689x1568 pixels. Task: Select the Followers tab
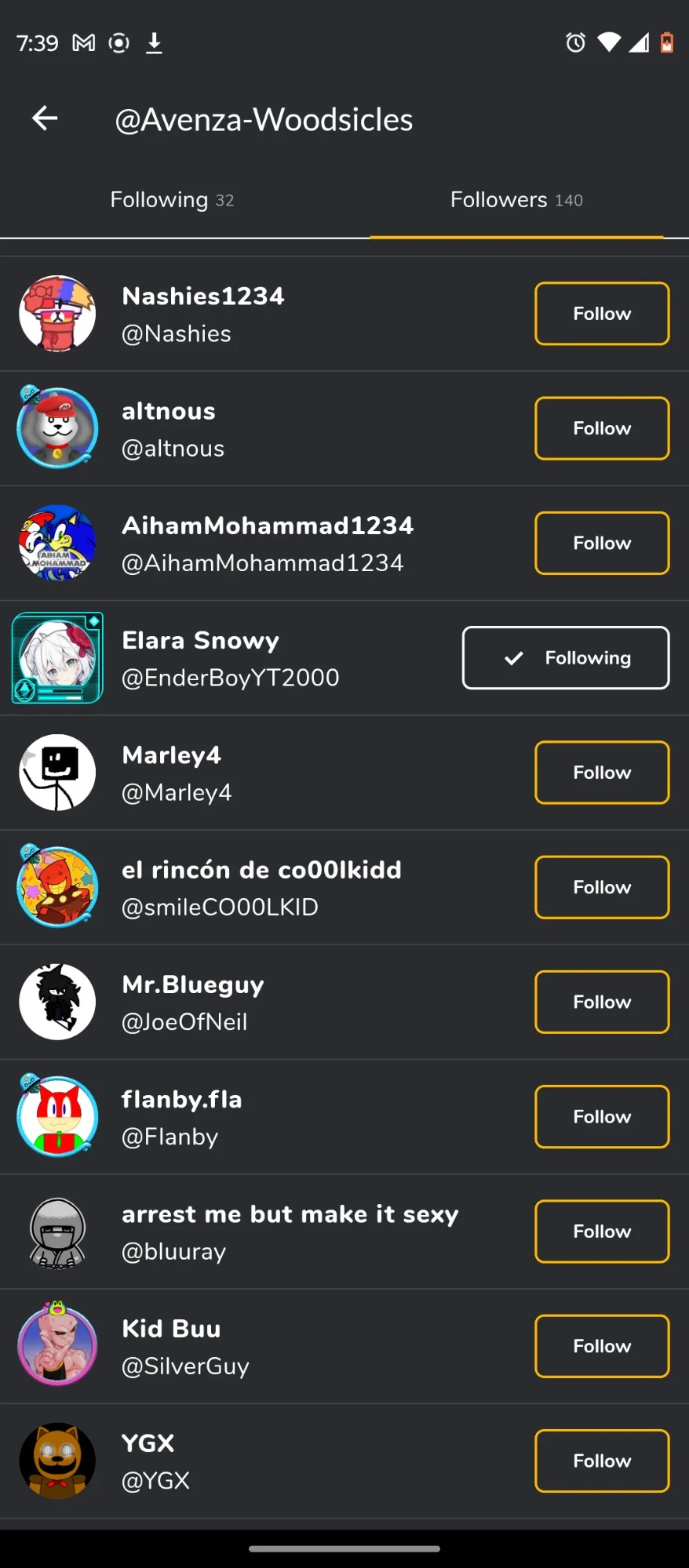tap(516, 200)
